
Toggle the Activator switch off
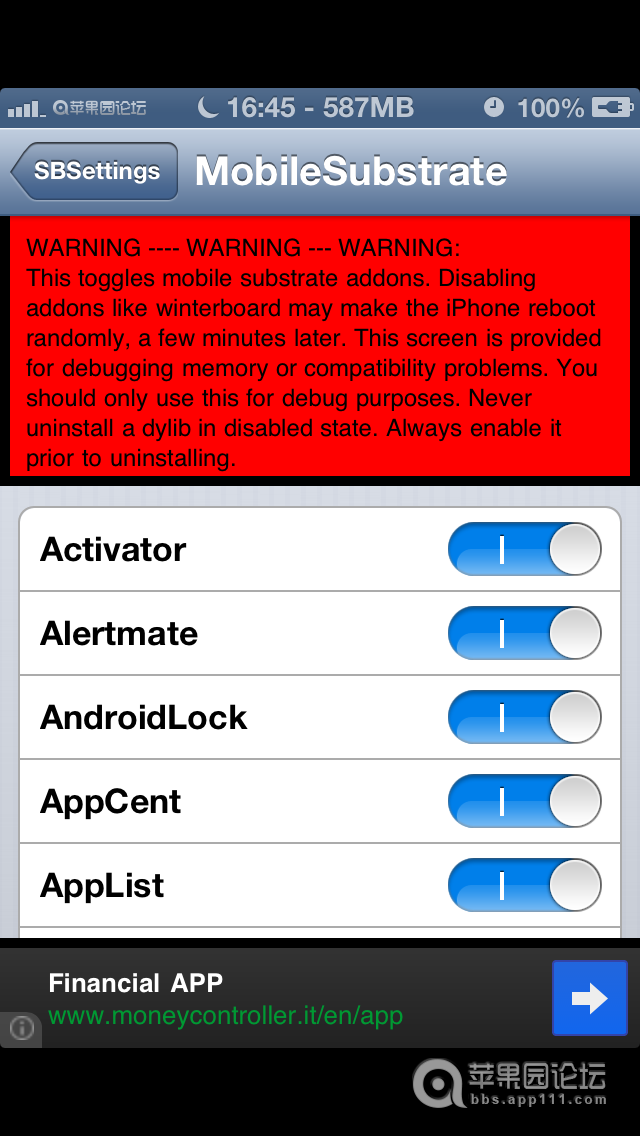pos(524,549)
